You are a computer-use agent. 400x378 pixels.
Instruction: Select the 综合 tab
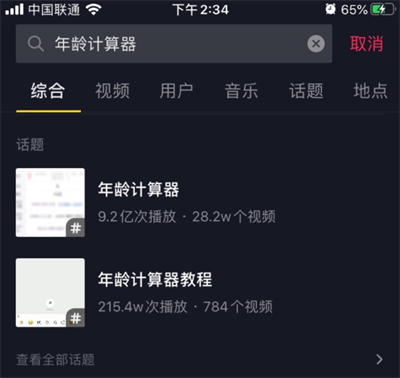click(48, 91)
